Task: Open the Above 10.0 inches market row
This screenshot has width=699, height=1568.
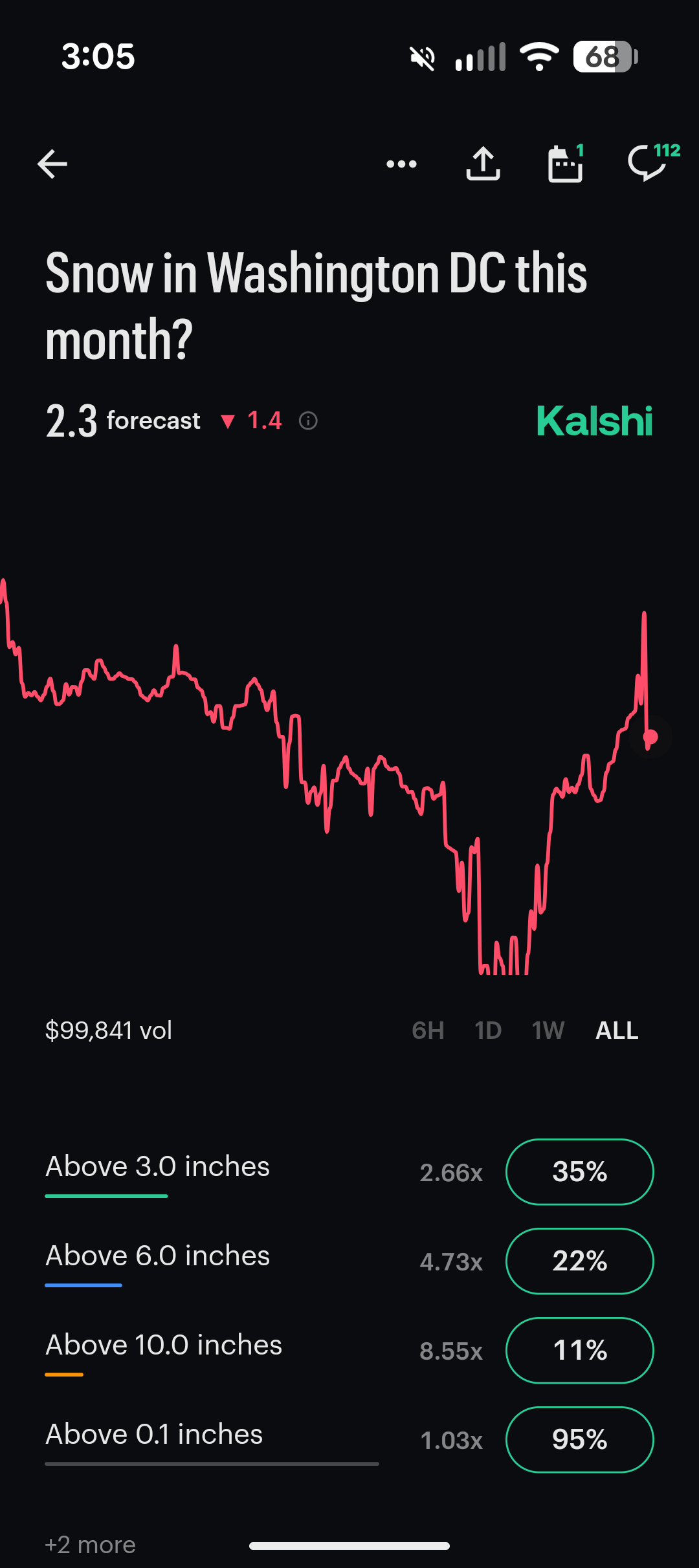Action: [x=164, y=1345]
